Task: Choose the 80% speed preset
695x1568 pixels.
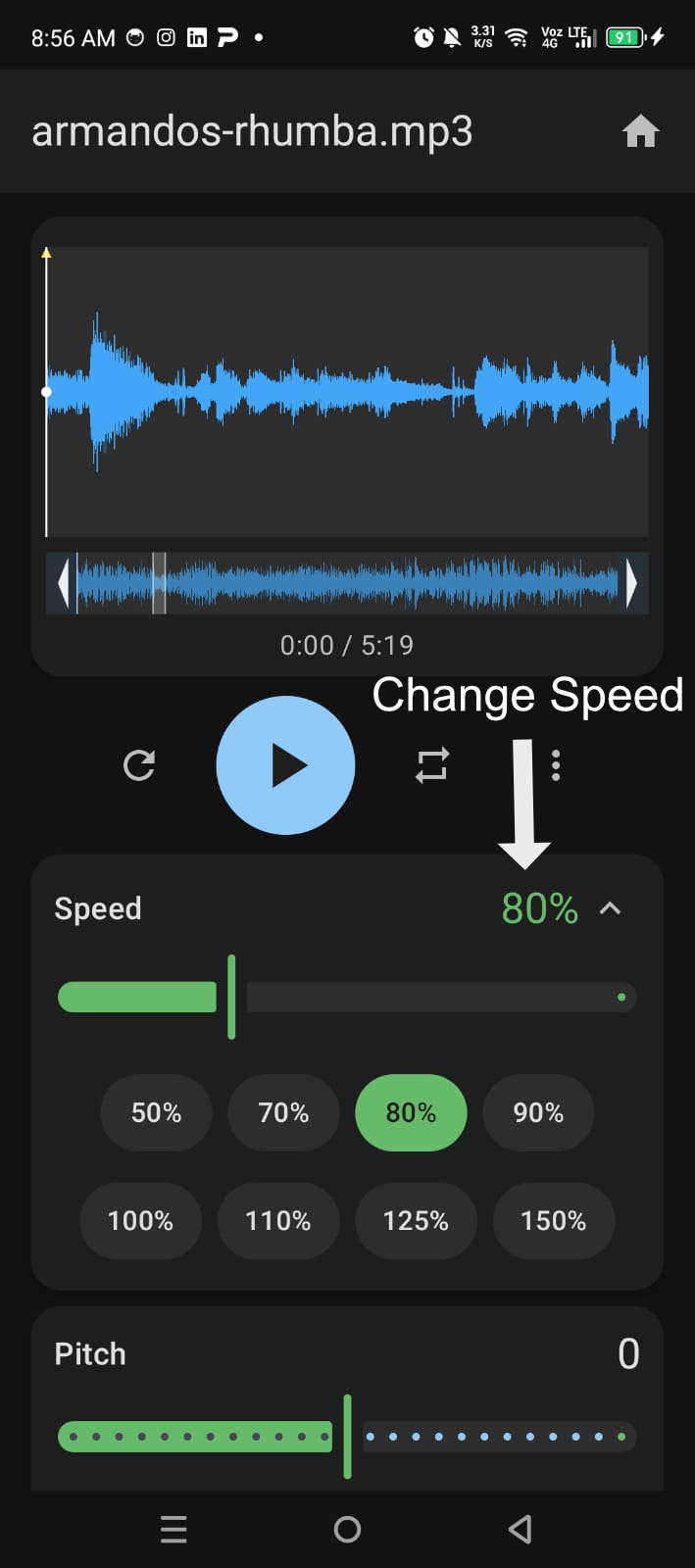Action: 411,1112
